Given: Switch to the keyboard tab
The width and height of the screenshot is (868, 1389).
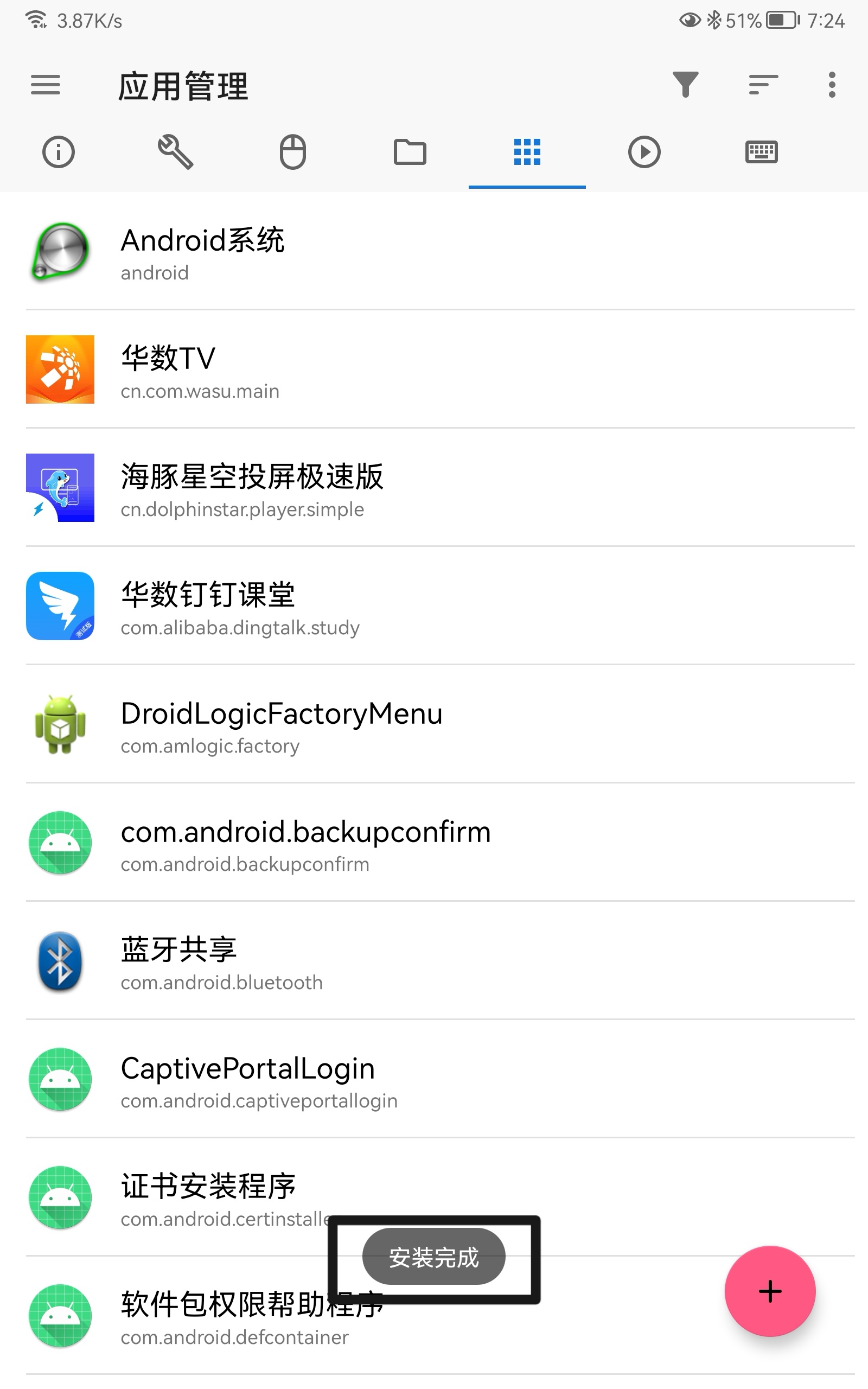Looking at the screenshot, I should (x=761, y=152).
